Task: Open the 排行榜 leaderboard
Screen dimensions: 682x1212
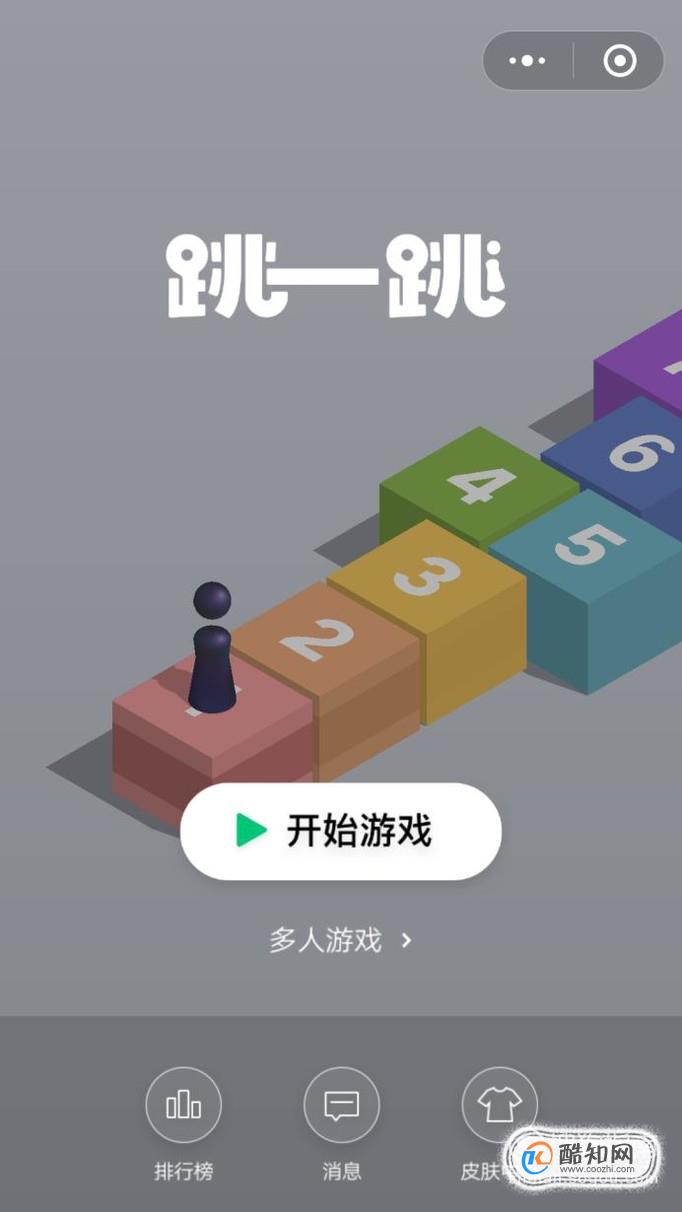Action: [x=184, y=1105]
